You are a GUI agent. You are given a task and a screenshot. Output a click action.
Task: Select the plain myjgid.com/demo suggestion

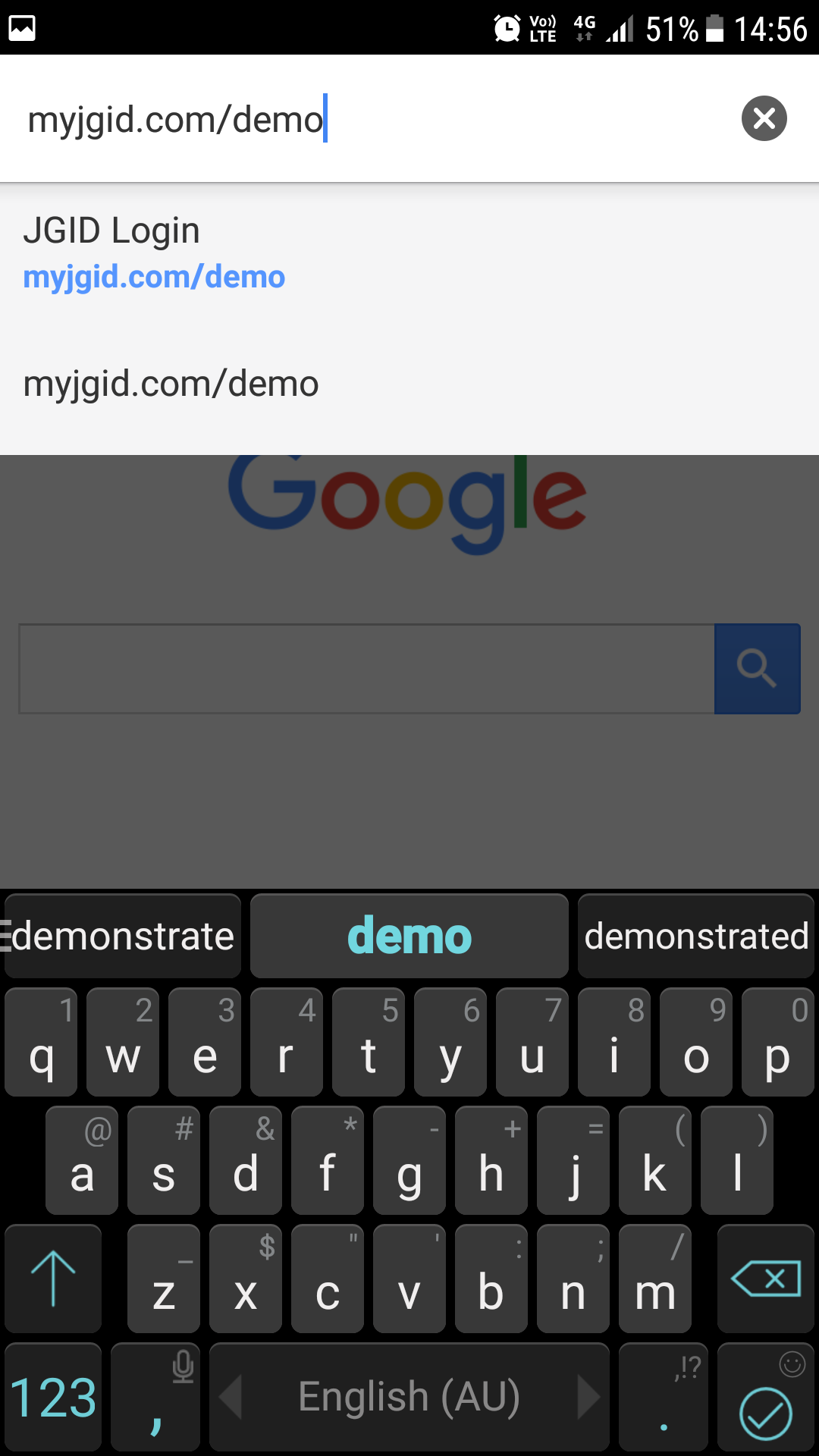tap(409, 384)
